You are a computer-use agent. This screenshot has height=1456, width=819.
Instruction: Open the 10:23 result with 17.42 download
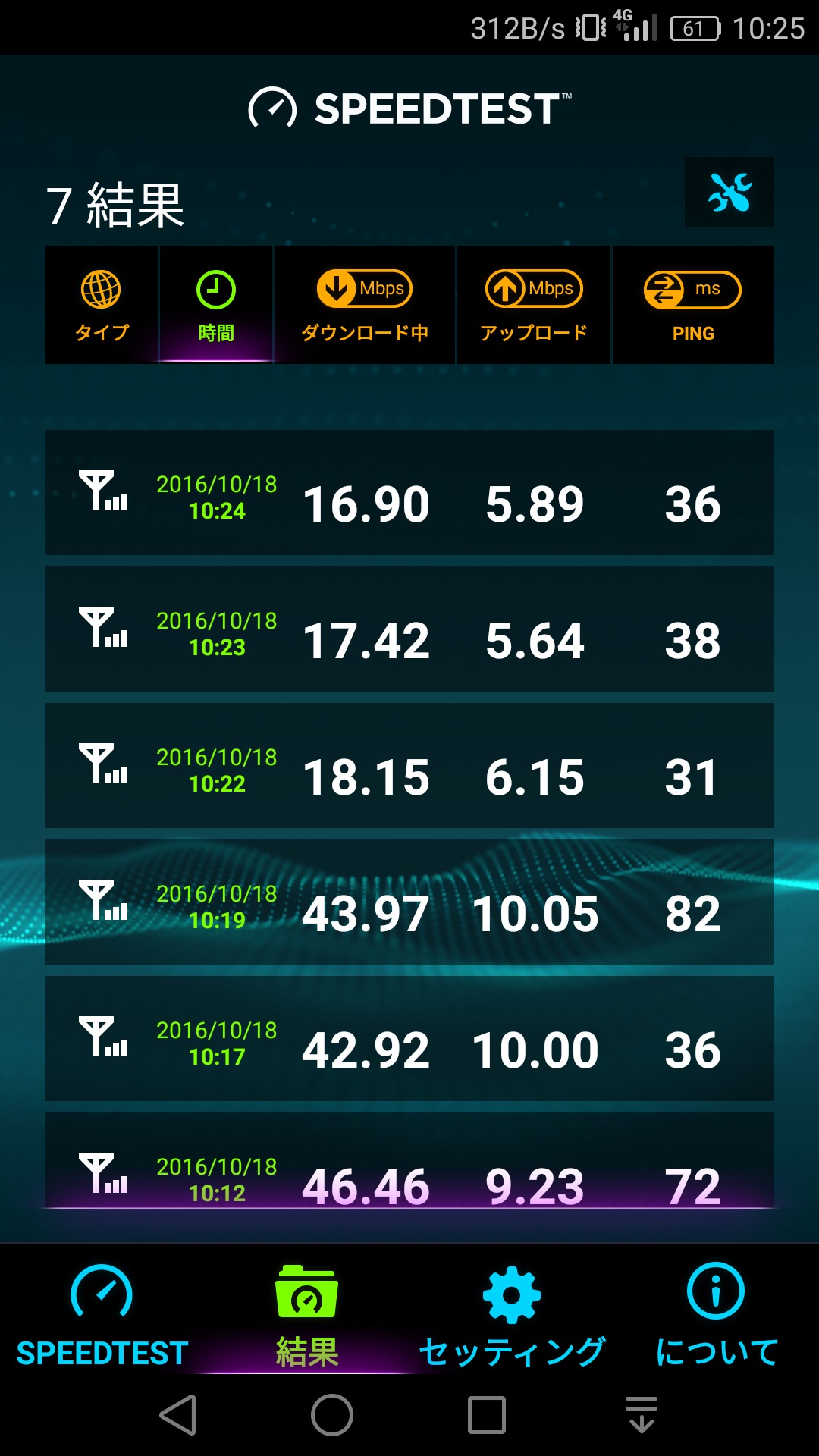click(x=409, y=629)
